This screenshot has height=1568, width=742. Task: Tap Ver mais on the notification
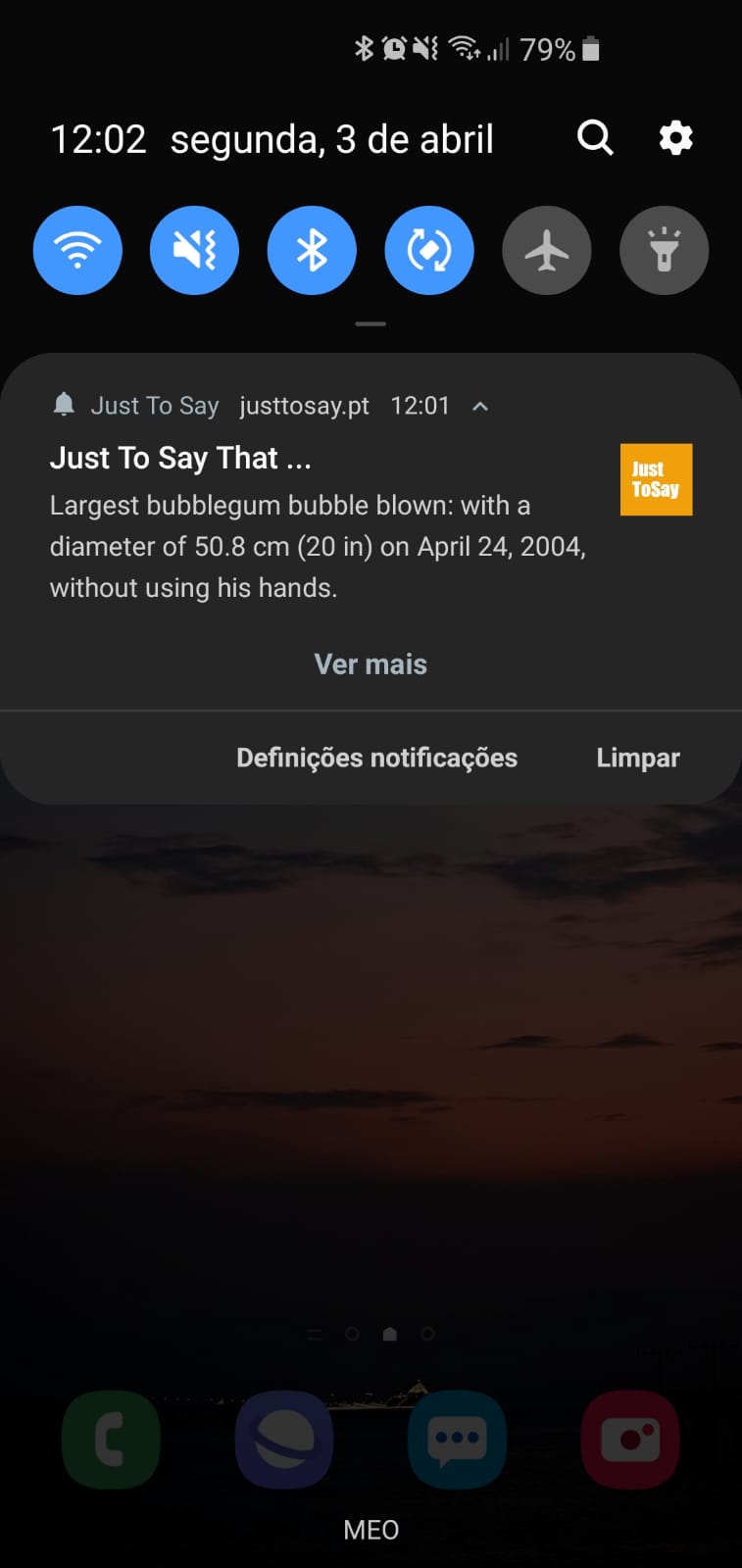[371, 664]
